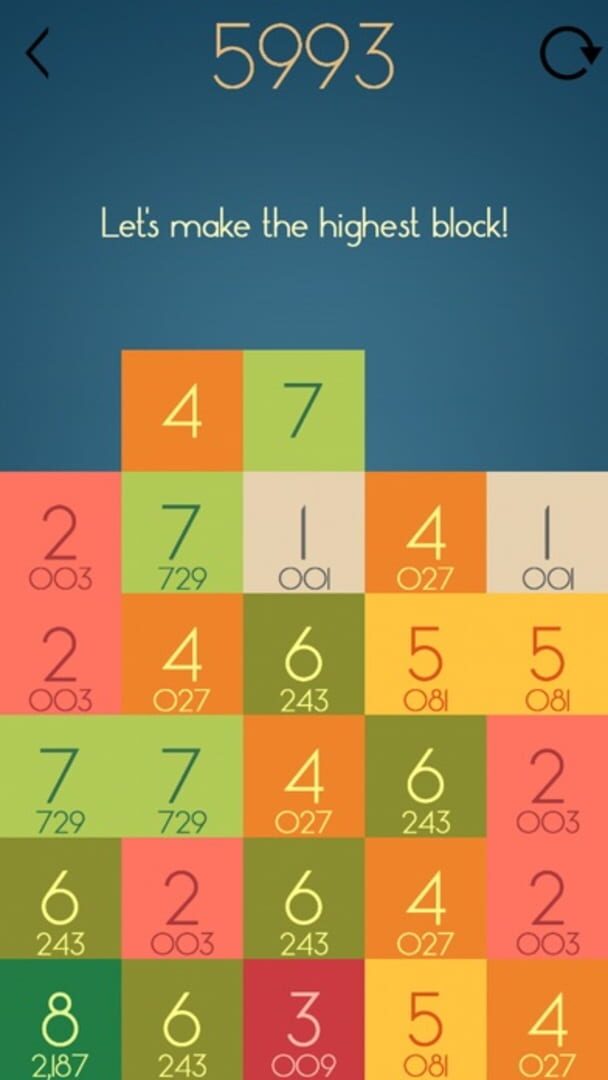Image resolution: width=608 pixels, height=1080 pixels.
Task: Go back using the arrow icon
Action: (x=38, y=55)
